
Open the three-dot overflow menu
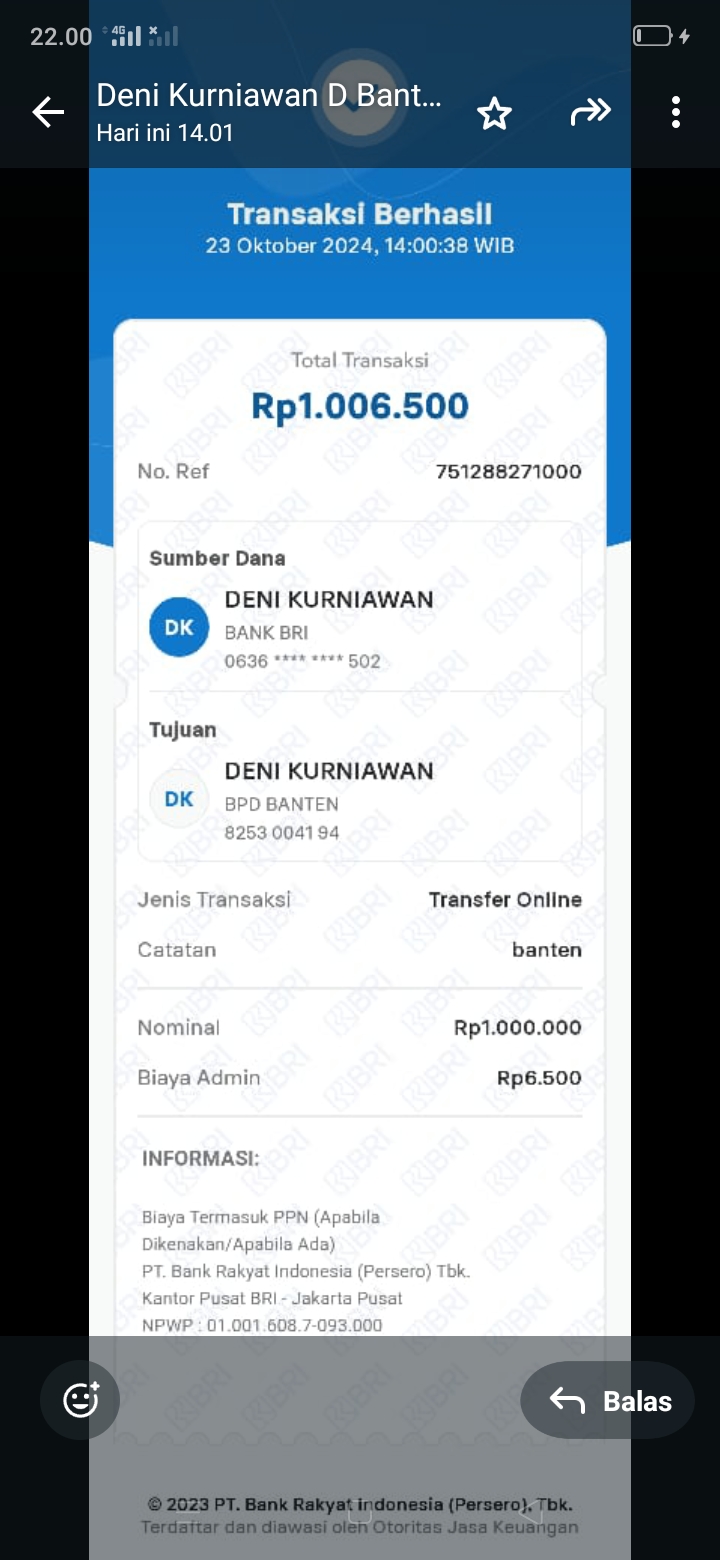pyautogui.click(x=676, y=112)
